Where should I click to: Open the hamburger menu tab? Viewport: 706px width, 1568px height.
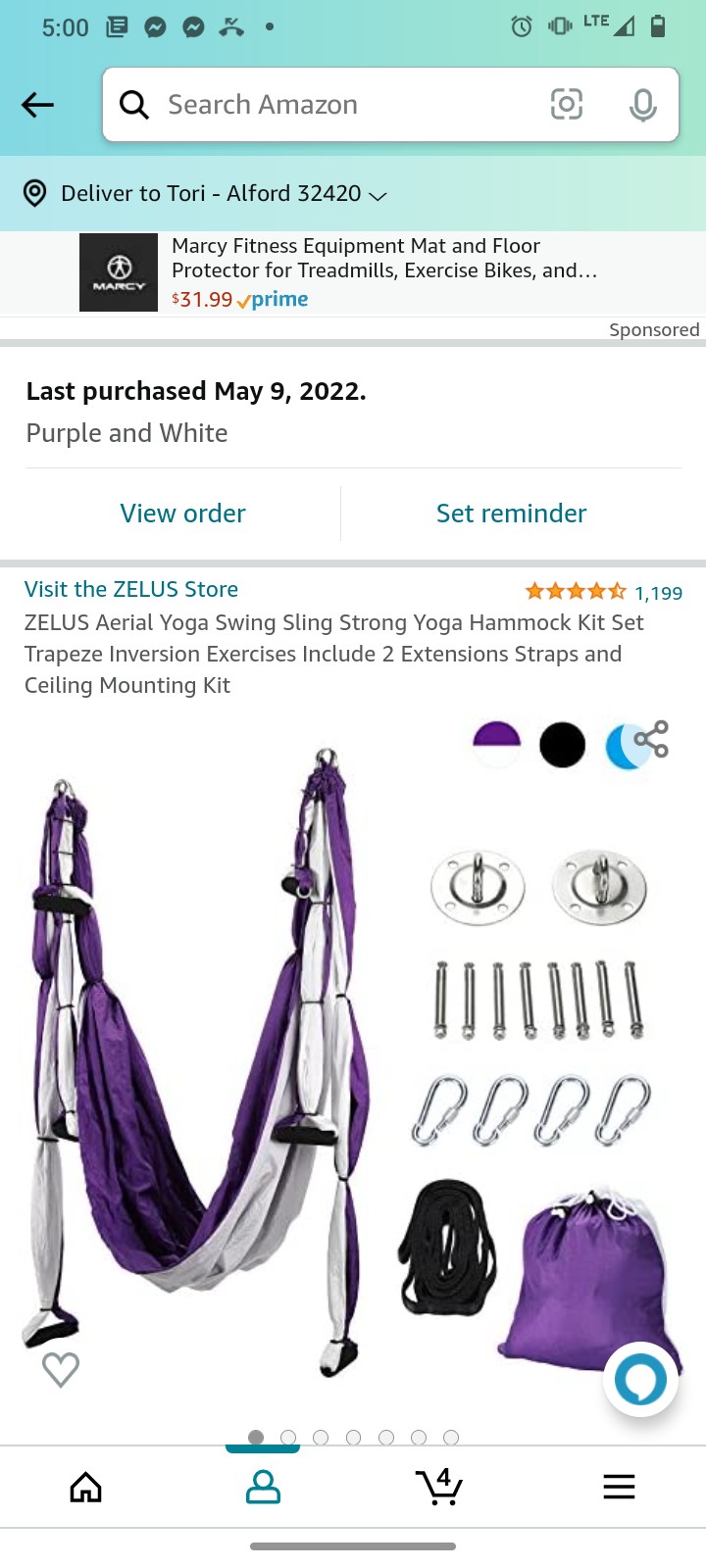[619, 1487]
